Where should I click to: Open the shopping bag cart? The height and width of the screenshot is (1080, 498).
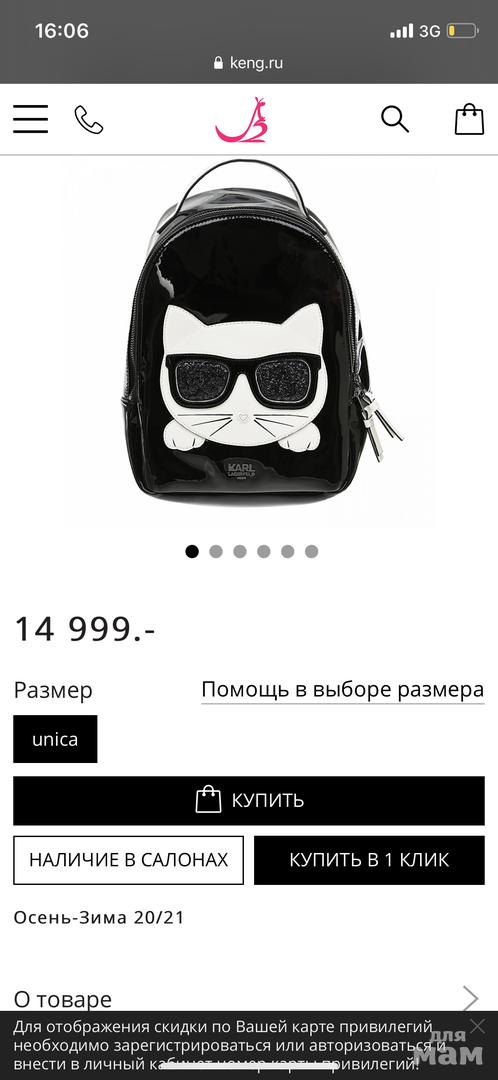470,119
